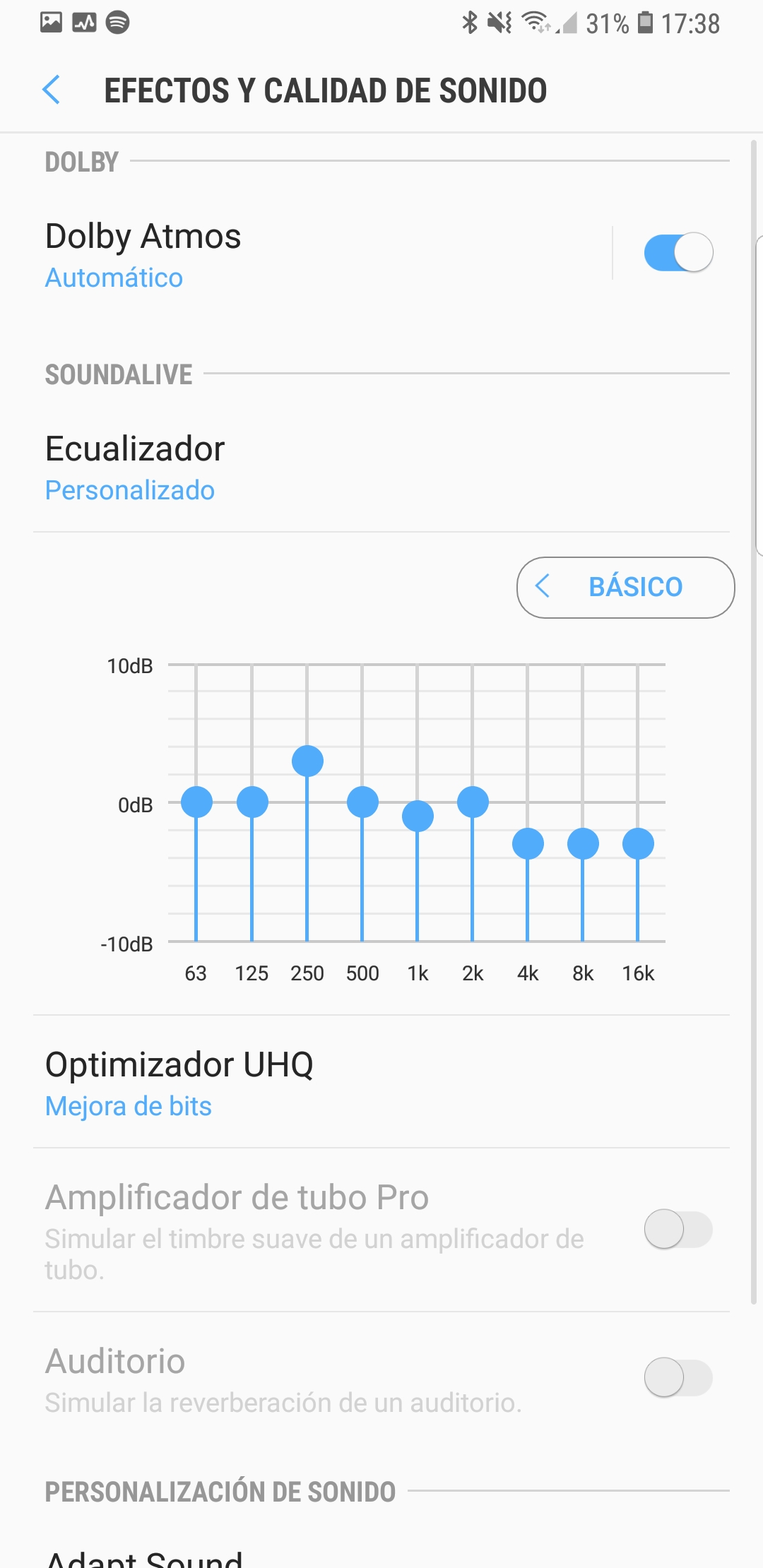Turn off the Dolby Atmos switch

pyautogui.click(x=678, y=252)
